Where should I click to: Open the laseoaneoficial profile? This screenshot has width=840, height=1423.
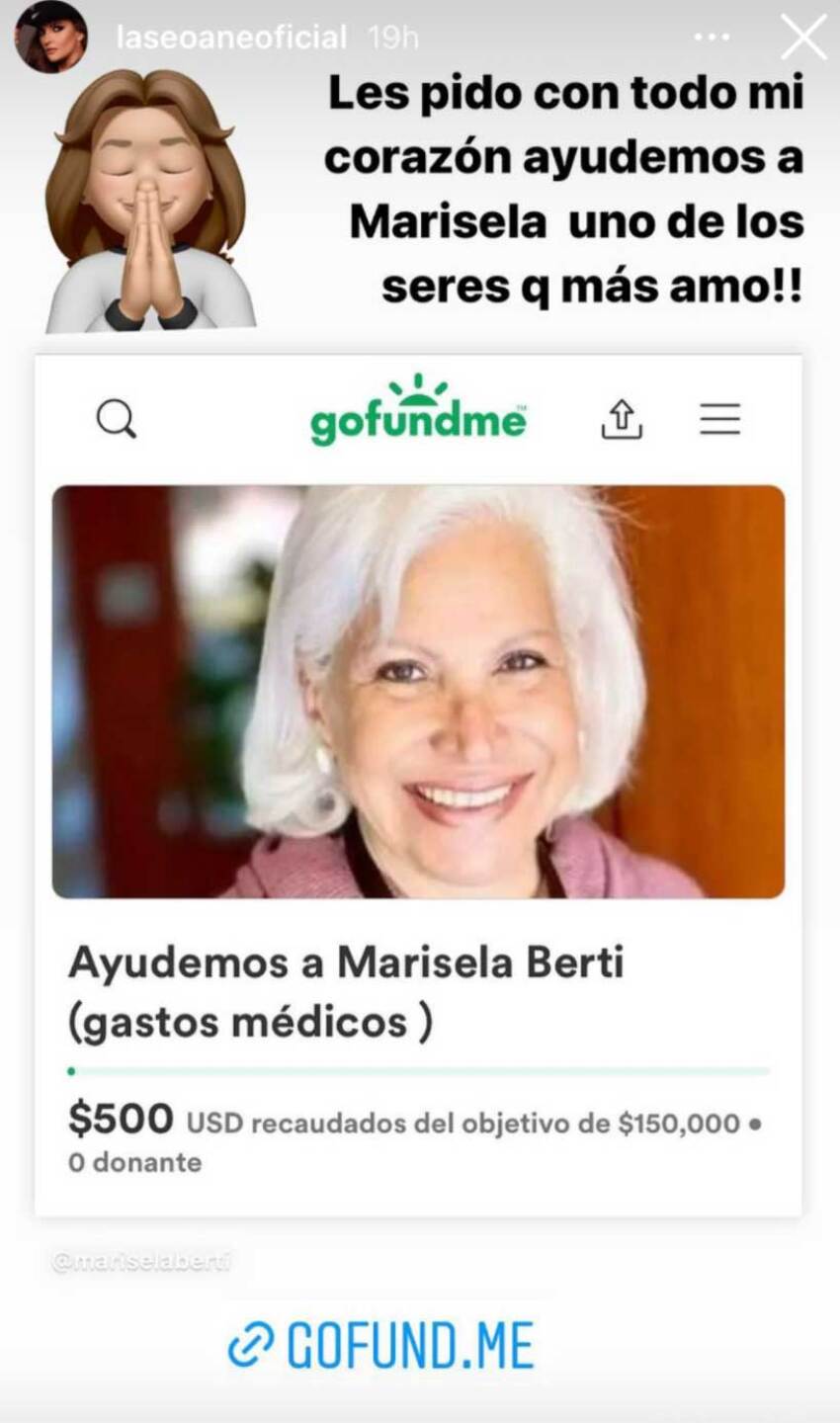tap(231, 38)
